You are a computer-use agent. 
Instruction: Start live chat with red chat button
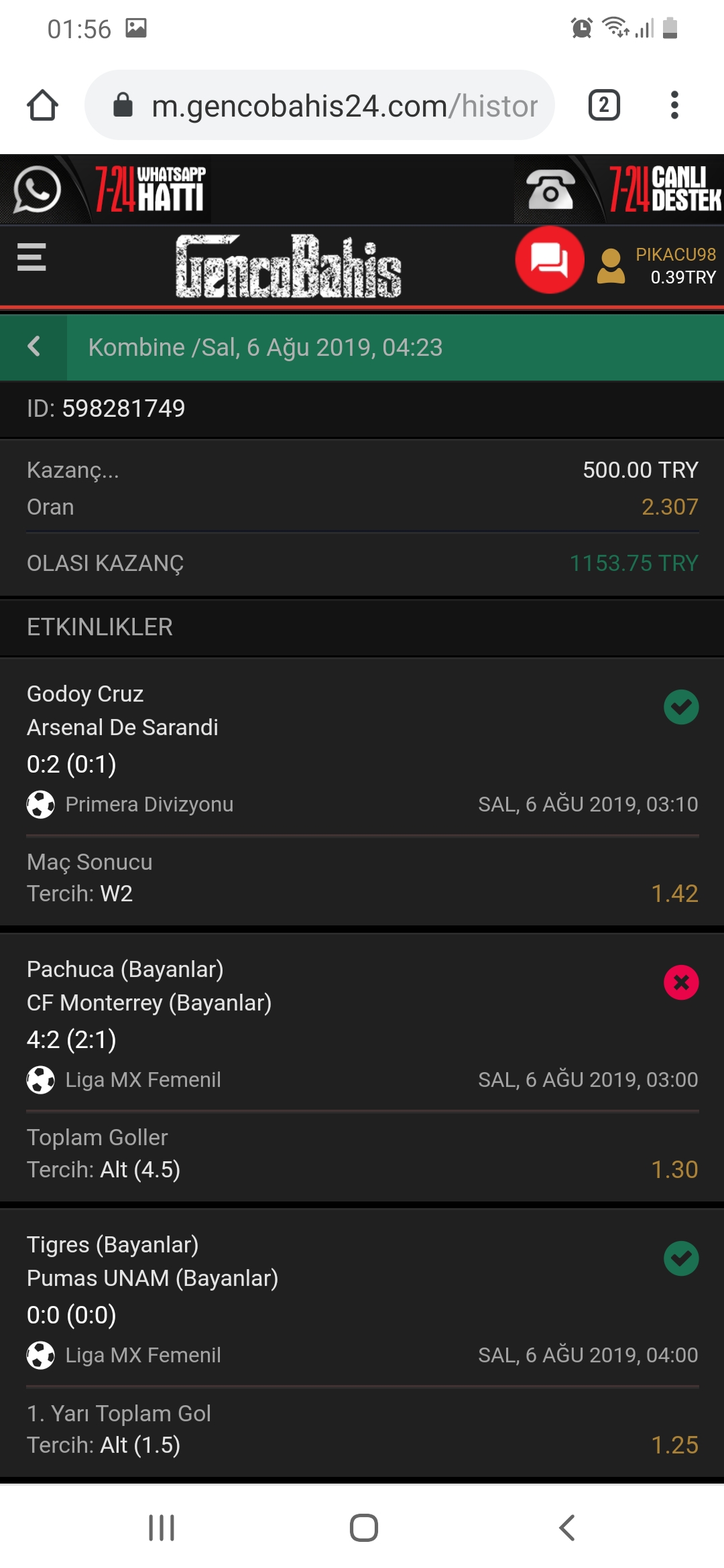[x=550, y=260]
